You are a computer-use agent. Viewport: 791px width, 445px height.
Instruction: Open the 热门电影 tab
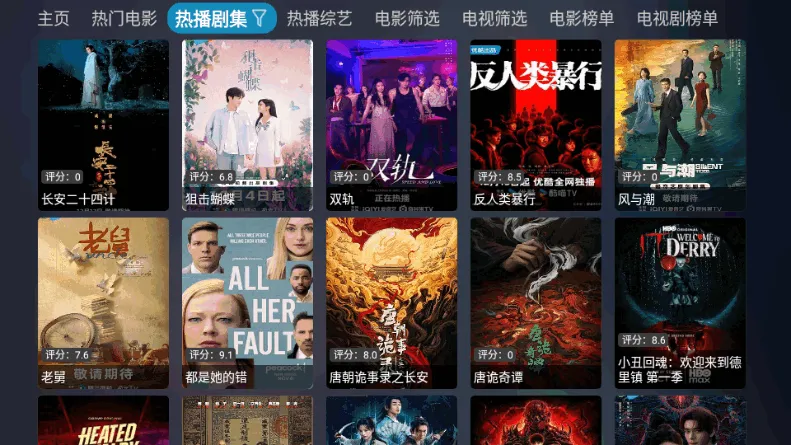[124, 18]
